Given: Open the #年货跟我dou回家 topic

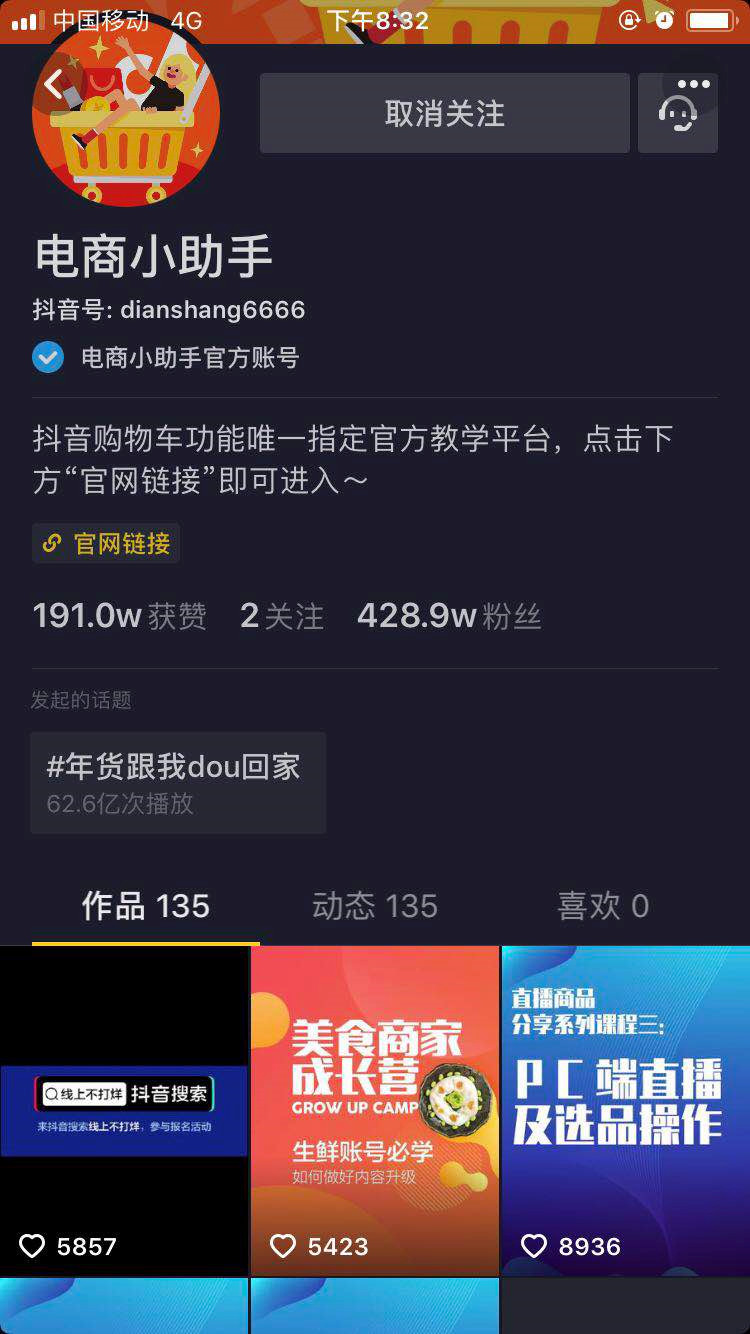Looking at the screenshot, I should tap(178, 783).
